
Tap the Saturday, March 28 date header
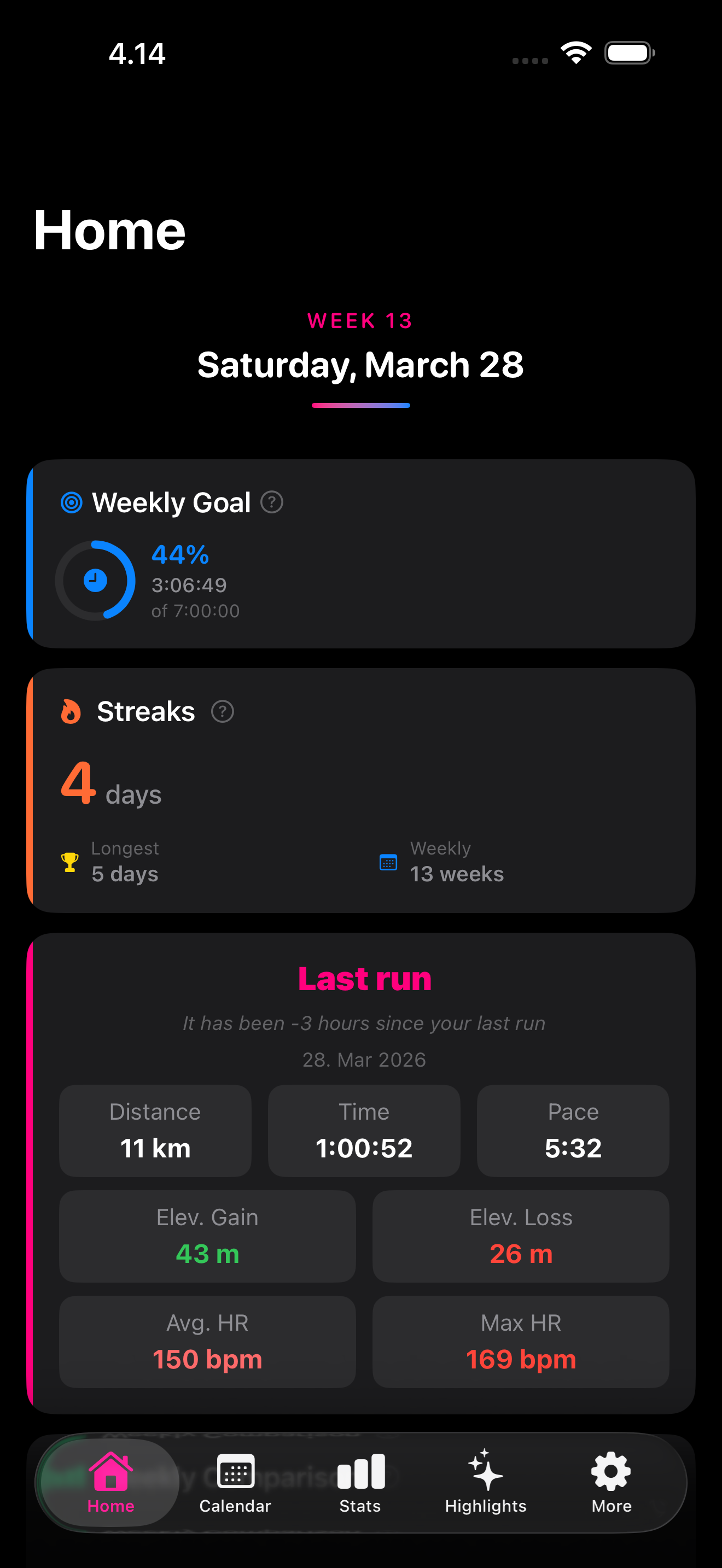(360, 365)
